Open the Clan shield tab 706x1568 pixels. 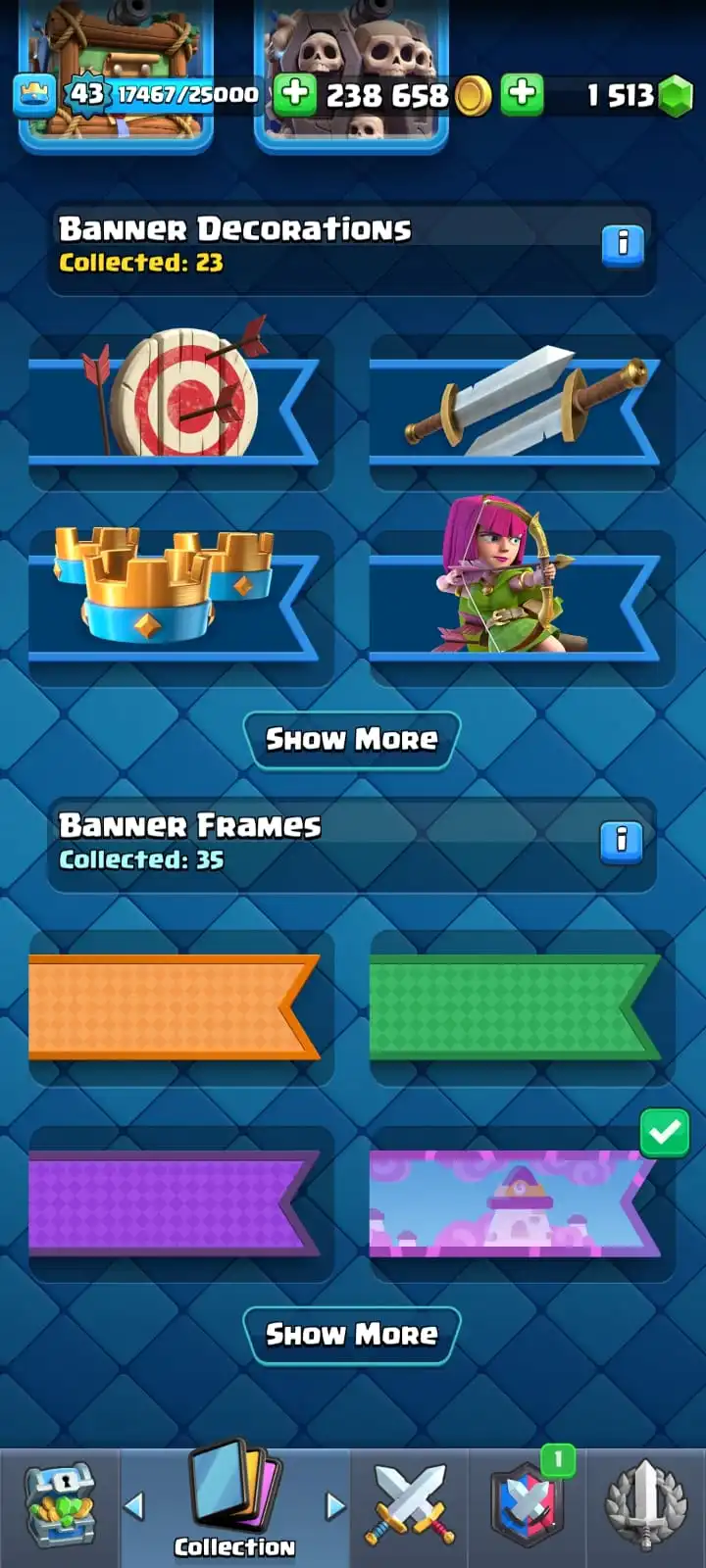[528, 1507]
